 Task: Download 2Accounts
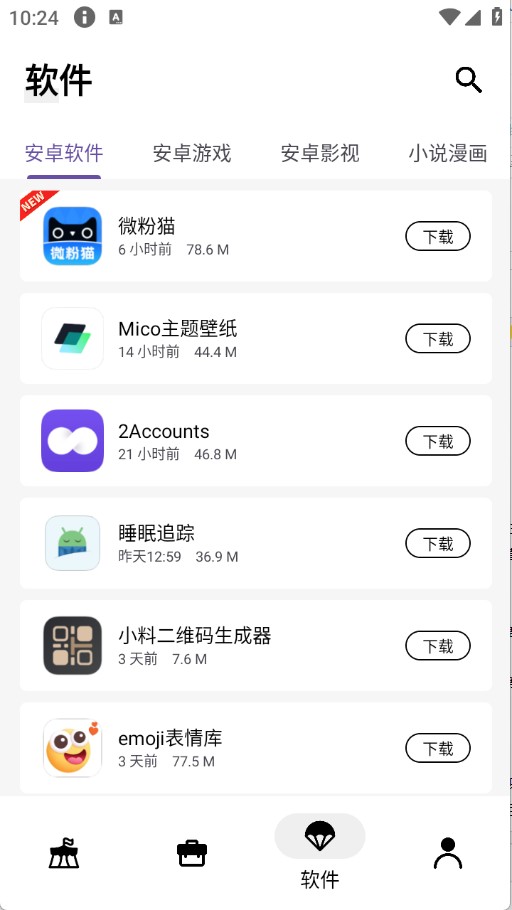pos(438,441)
